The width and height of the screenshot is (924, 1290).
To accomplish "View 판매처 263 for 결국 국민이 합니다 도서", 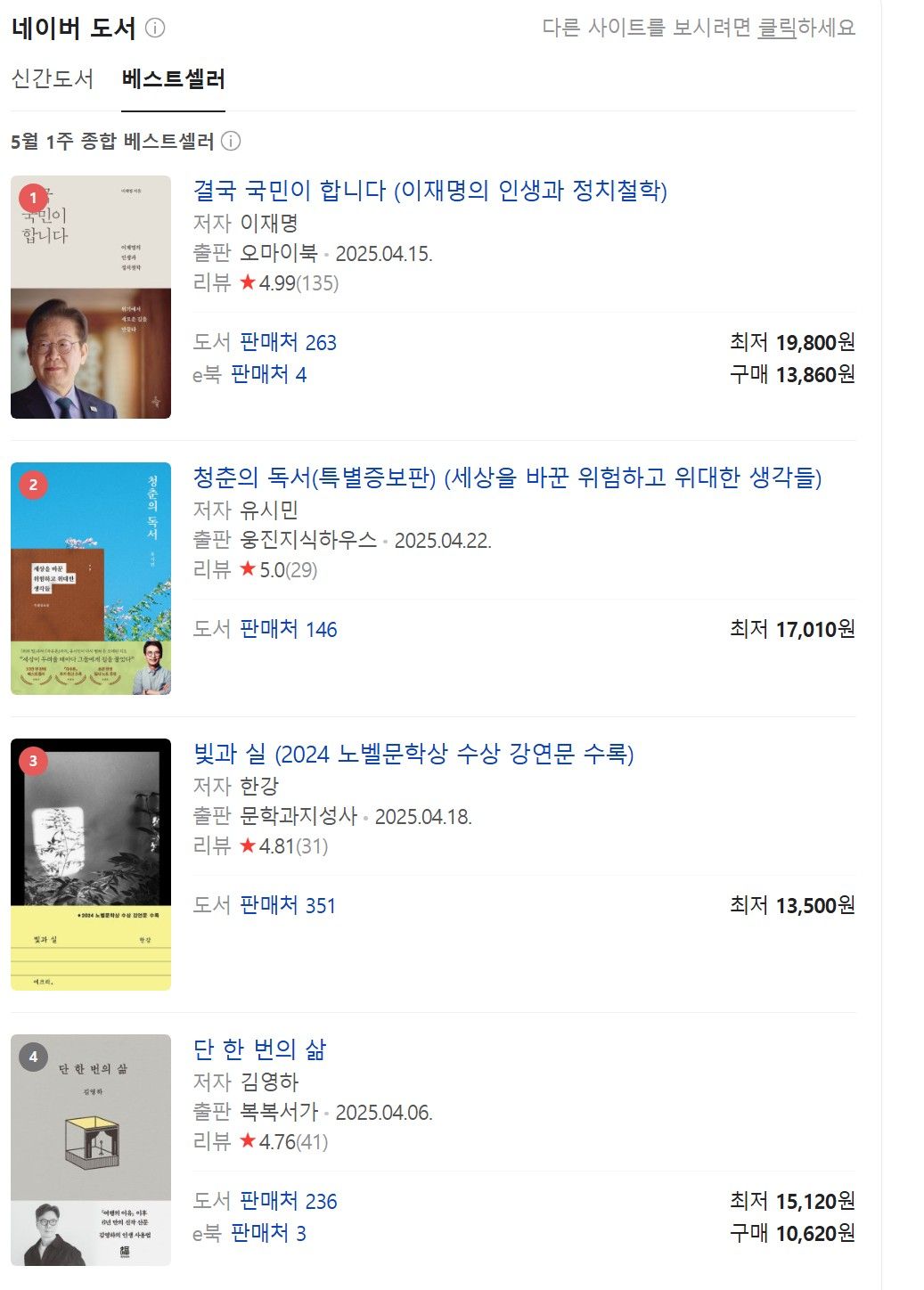I will (x=288, y=342).
